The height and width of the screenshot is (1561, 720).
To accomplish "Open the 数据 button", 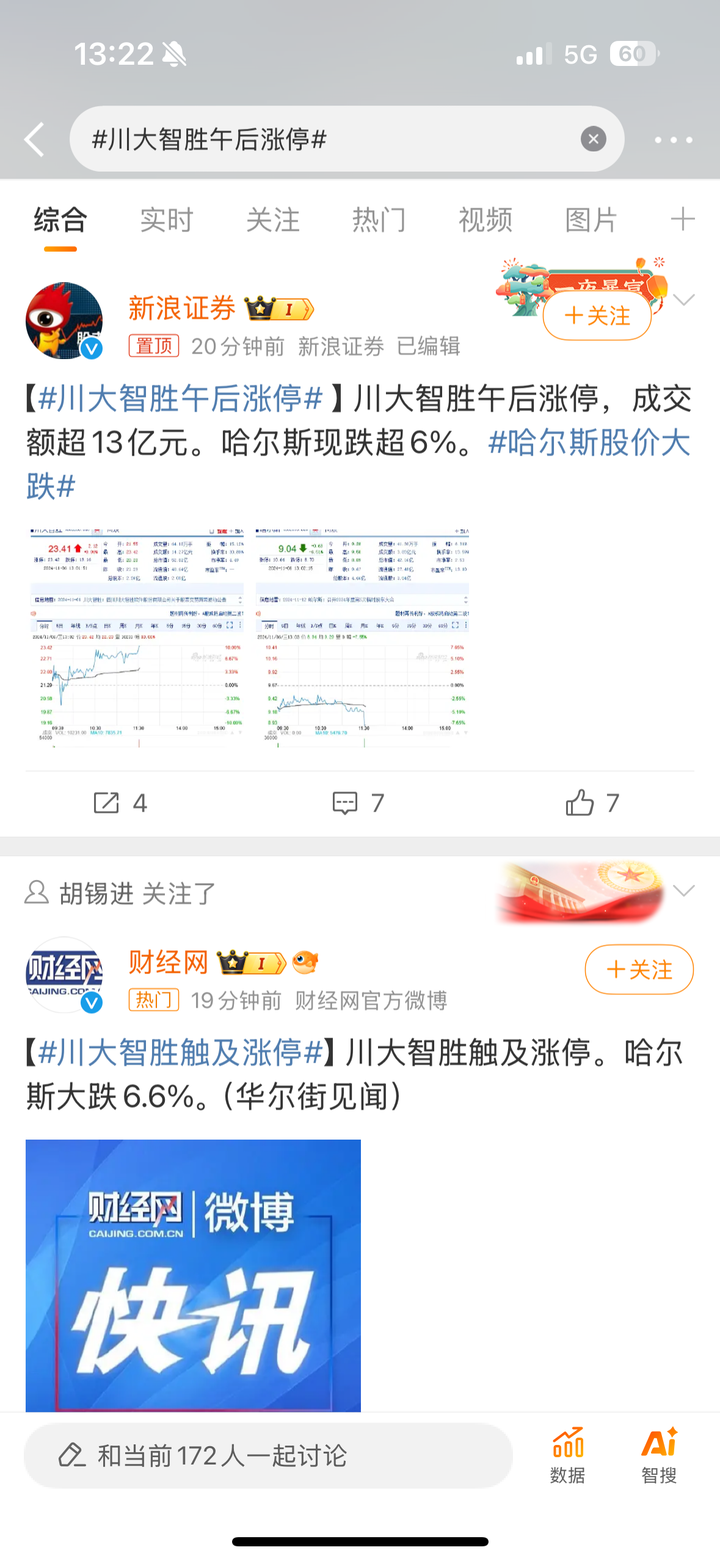I will pyautogui.click(x=568, y=1456).
